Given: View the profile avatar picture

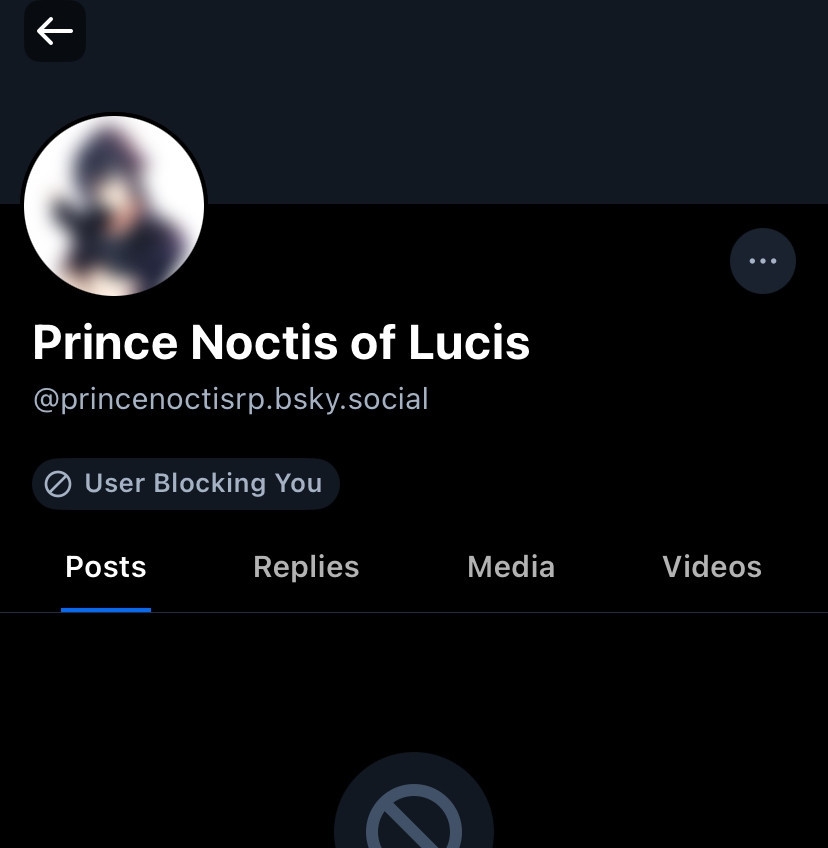Looking at the screenshot, I should tap(114, 206).
